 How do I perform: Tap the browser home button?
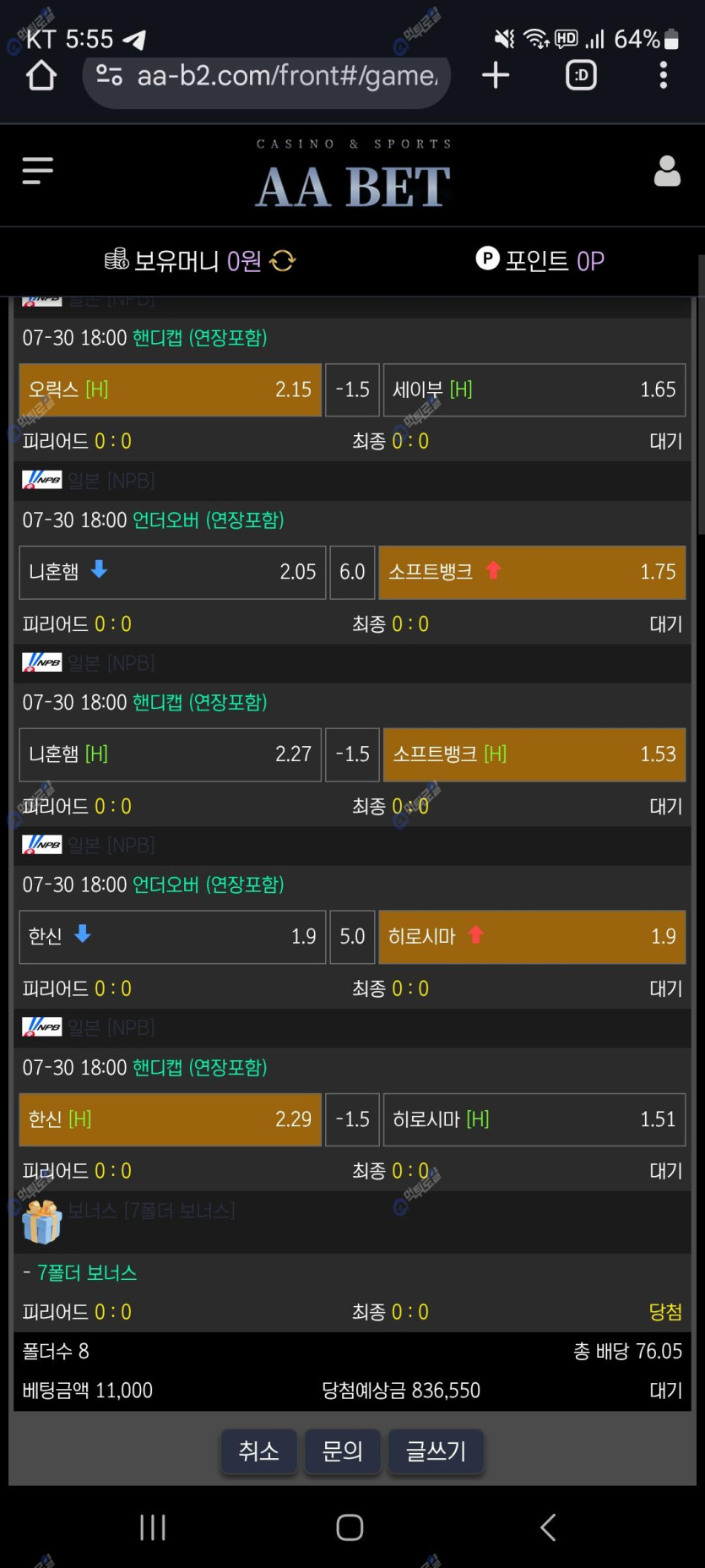tap(41, 75)
